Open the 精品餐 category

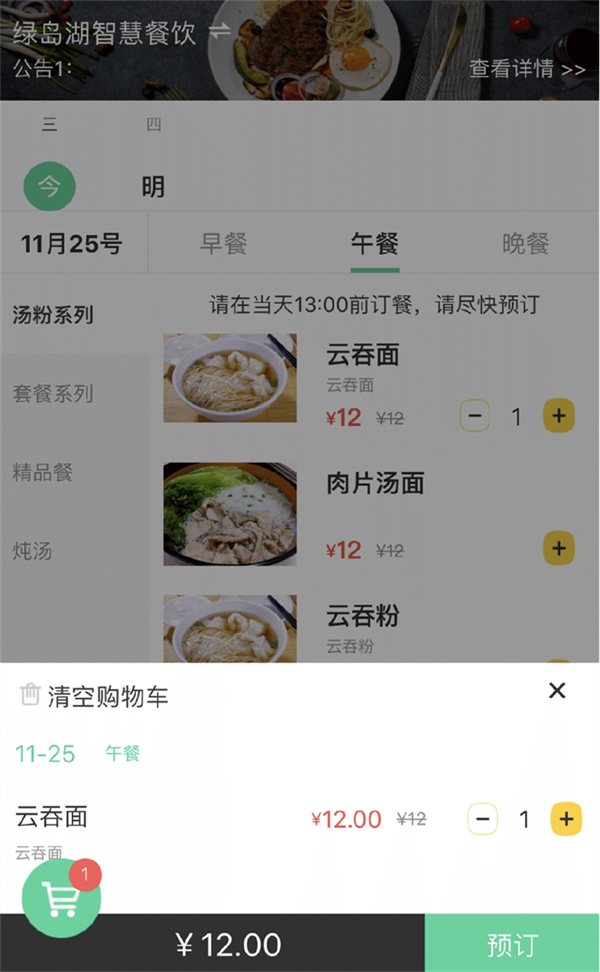coord(43,472)
